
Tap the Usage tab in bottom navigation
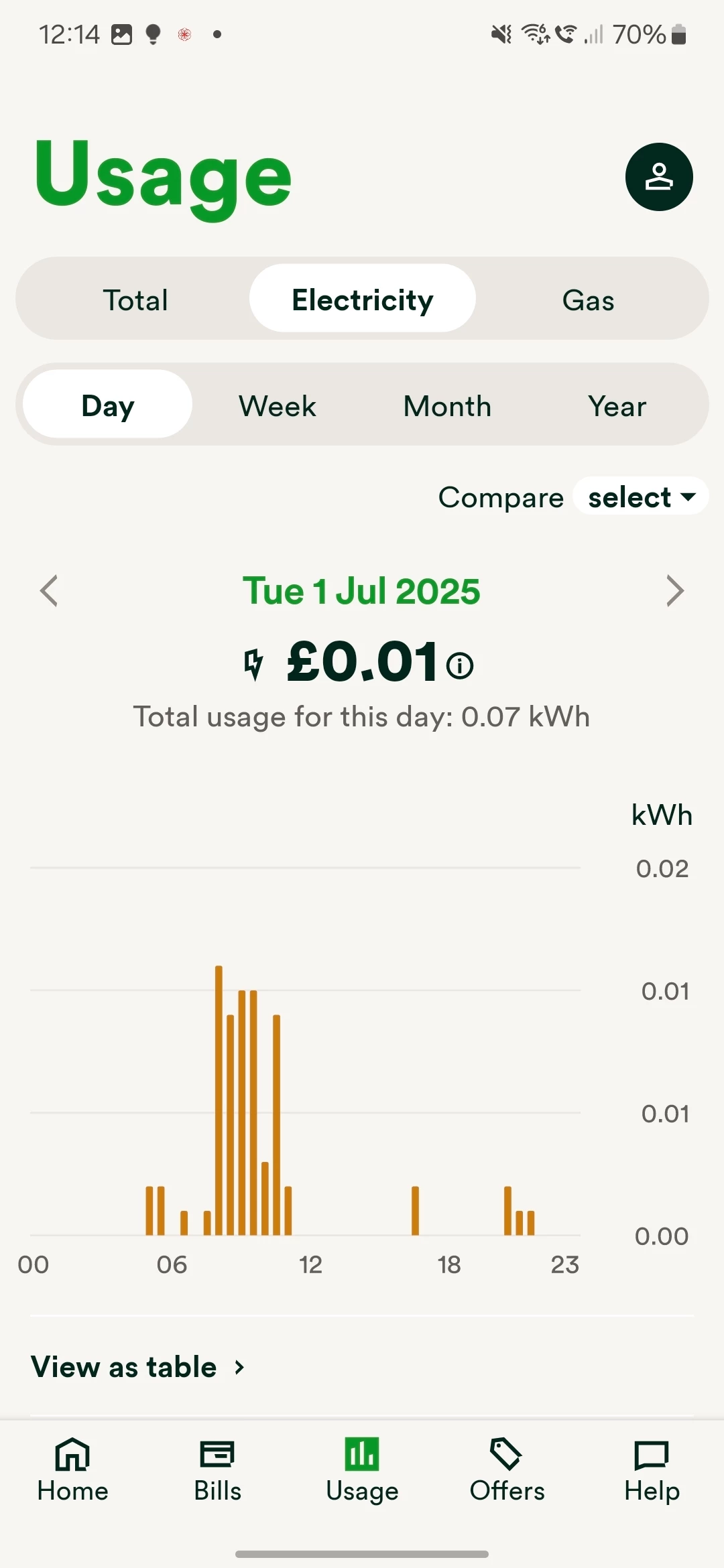coord(362,1471)
